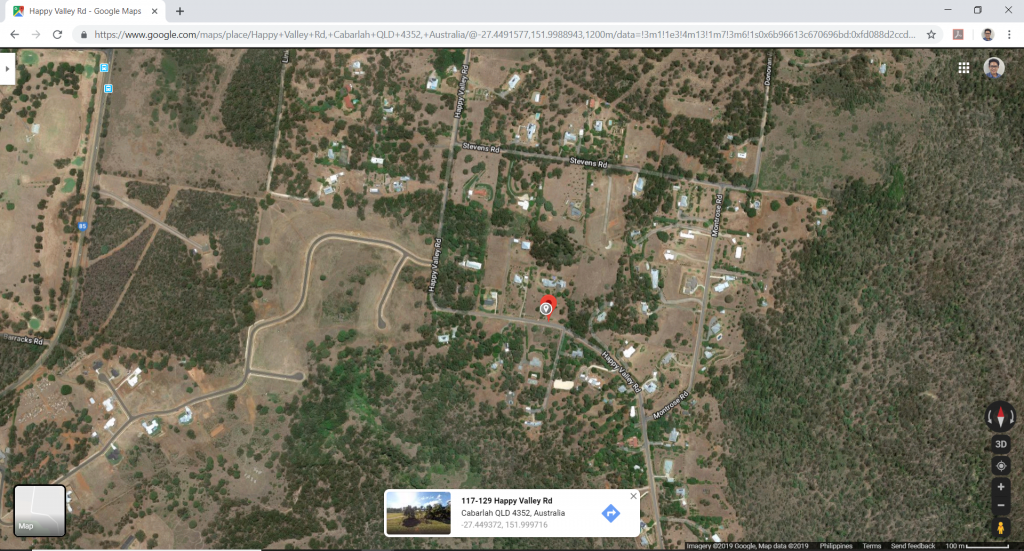Open the Google account profile picture

coord(994,68)
